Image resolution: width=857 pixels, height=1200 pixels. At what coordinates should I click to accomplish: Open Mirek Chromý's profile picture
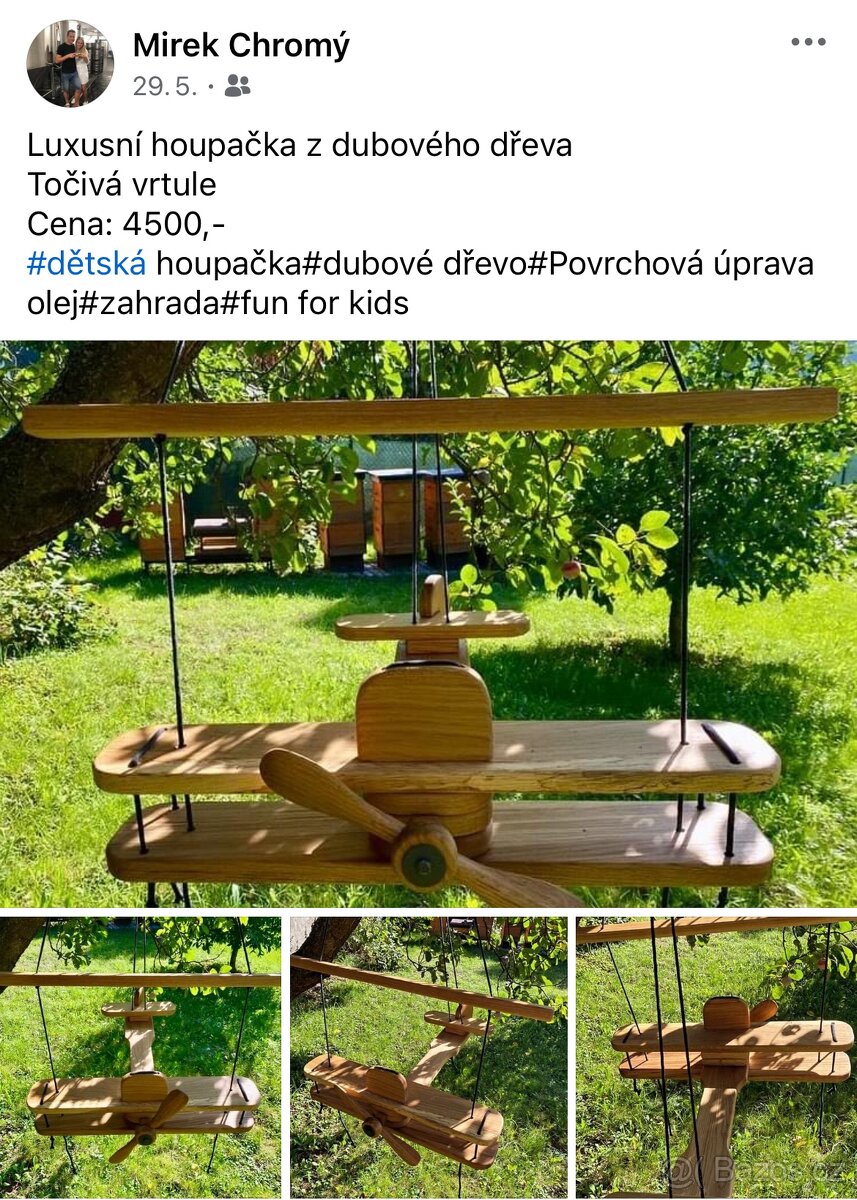point(70,63)
